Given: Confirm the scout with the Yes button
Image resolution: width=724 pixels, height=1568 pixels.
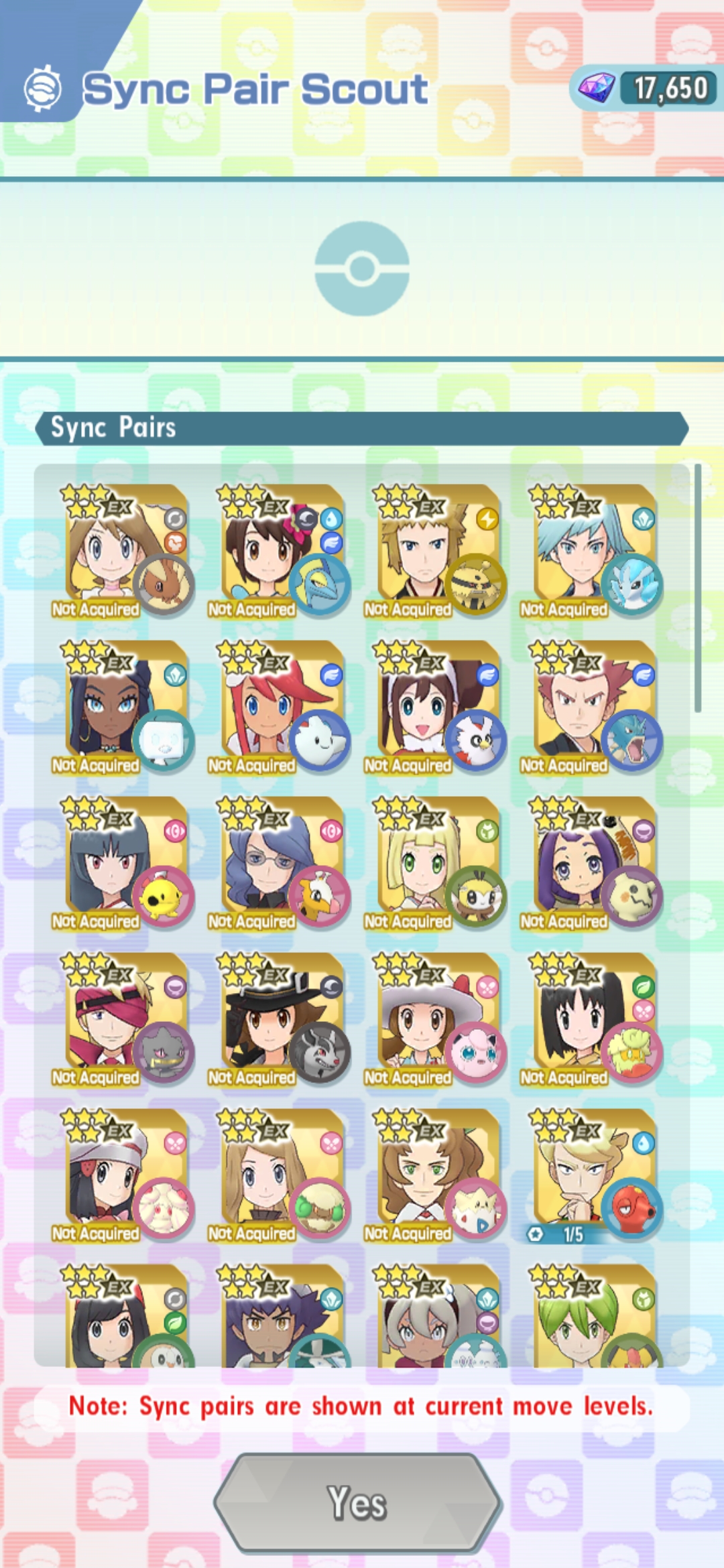Looking at the screenshot, I should click(x=358, y=1502).
